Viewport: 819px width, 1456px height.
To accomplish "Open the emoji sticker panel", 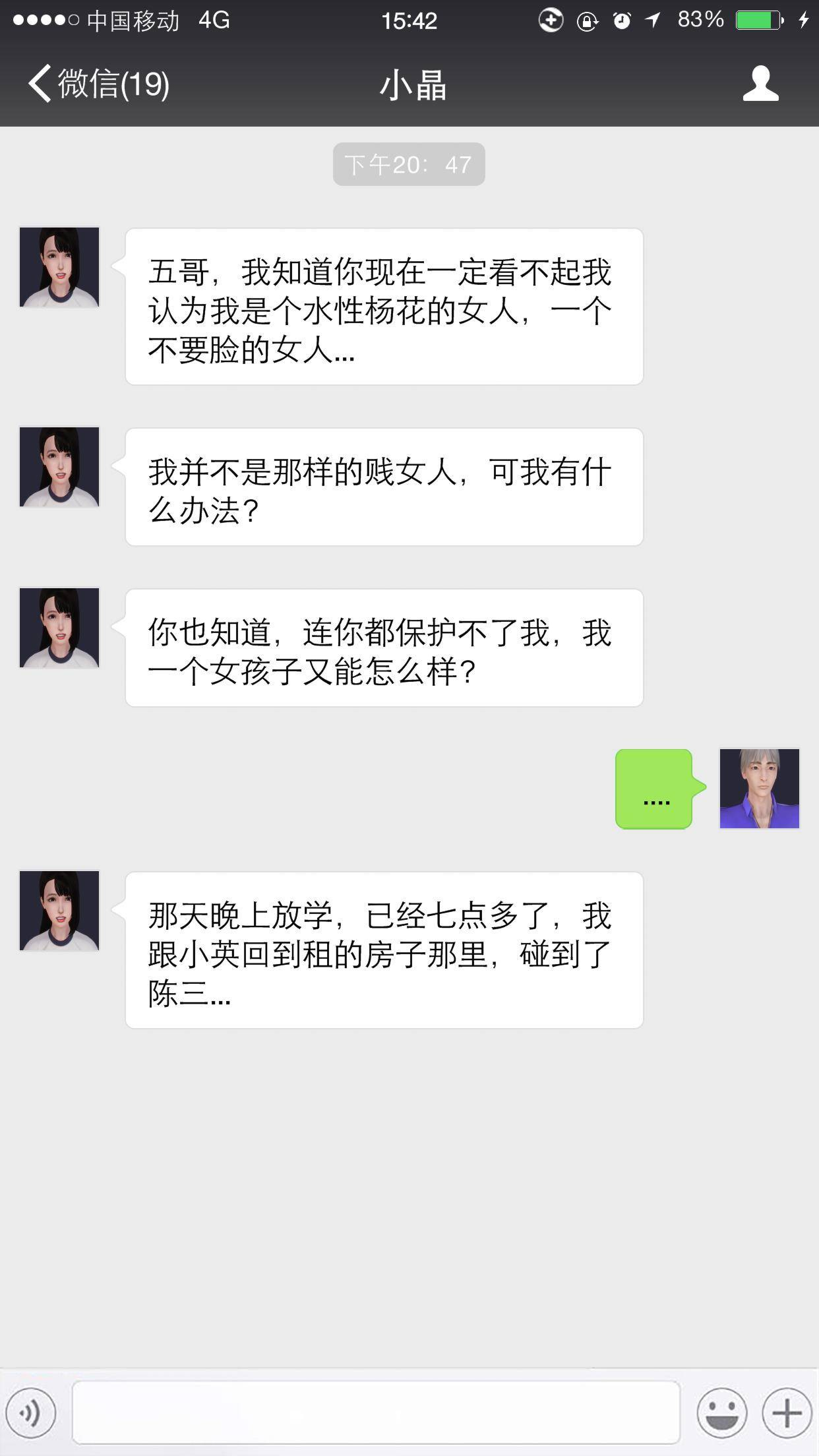I will tap(722, 1413).
